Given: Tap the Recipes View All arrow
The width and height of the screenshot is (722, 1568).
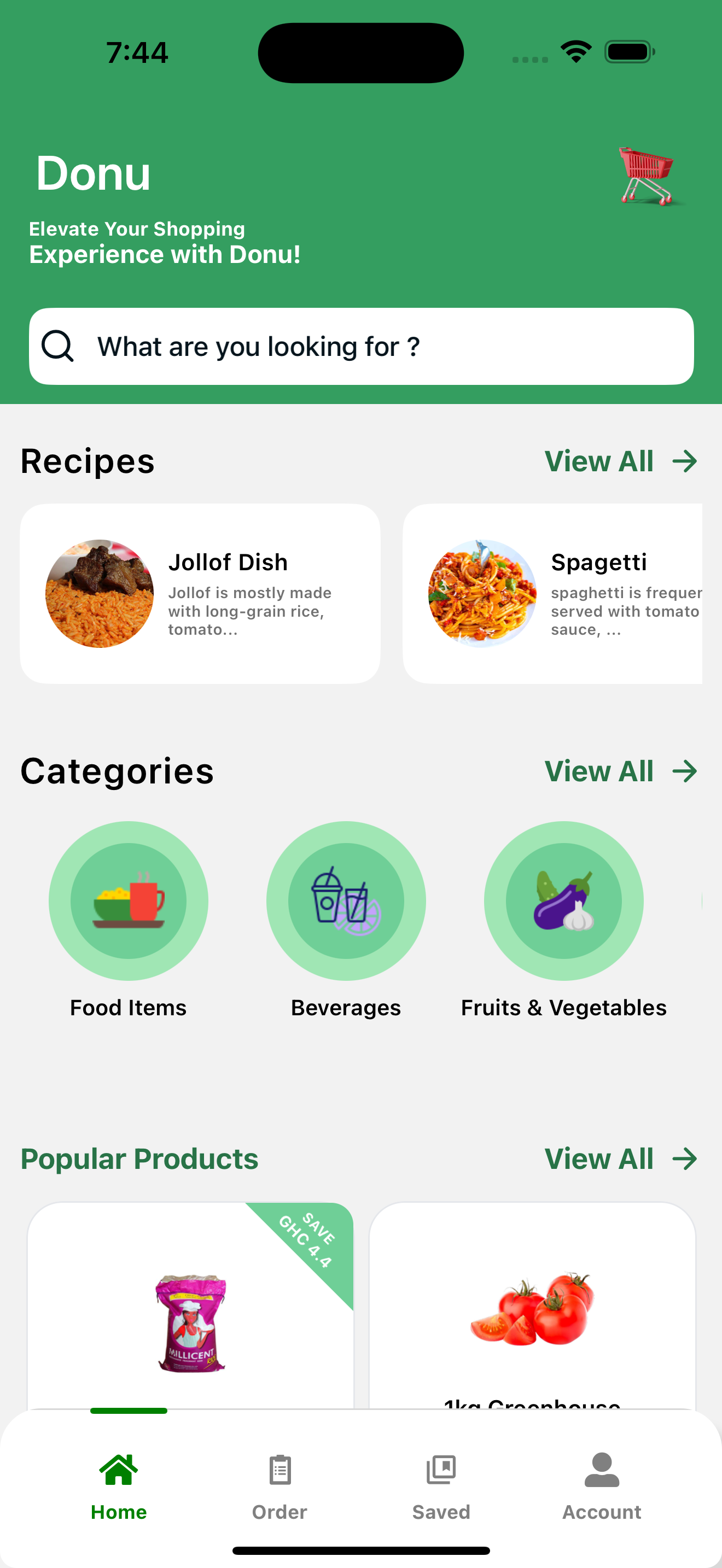Looking at the screenshot, I should point(685,461).
